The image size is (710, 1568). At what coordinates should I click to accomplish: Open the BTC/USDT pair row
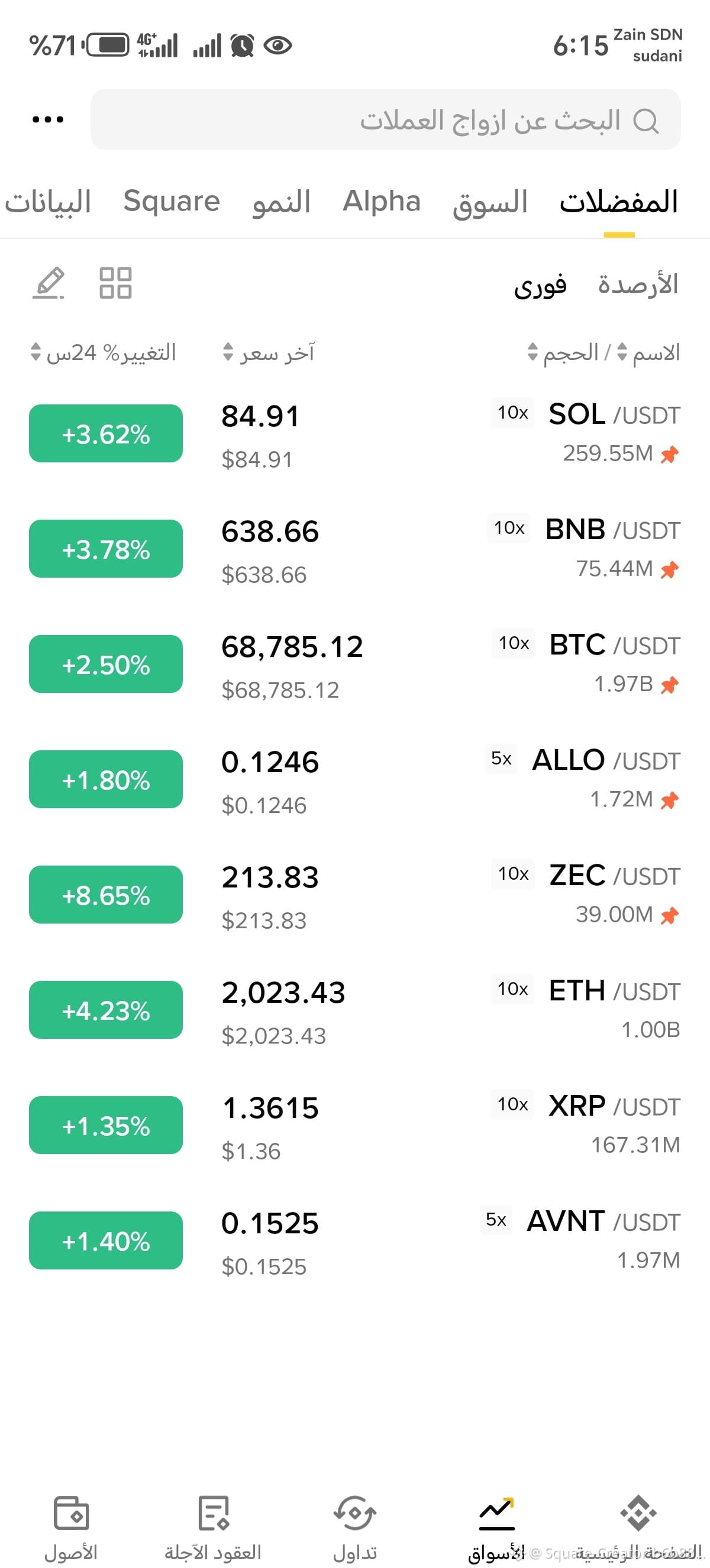pyautogui.click(x=355, y=664)
